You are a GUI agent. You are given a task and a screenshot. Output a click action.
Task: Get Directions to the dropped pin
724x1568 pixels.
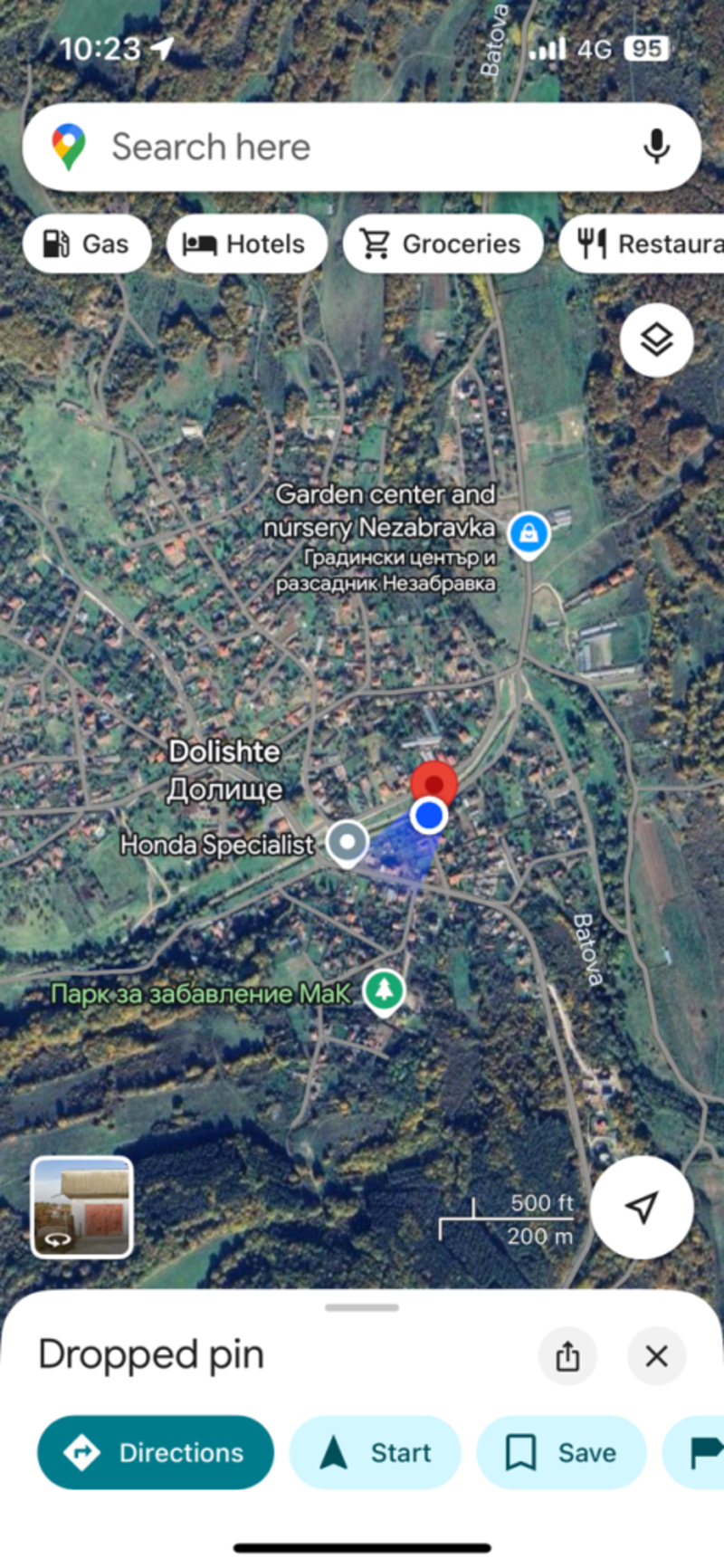156,1452
